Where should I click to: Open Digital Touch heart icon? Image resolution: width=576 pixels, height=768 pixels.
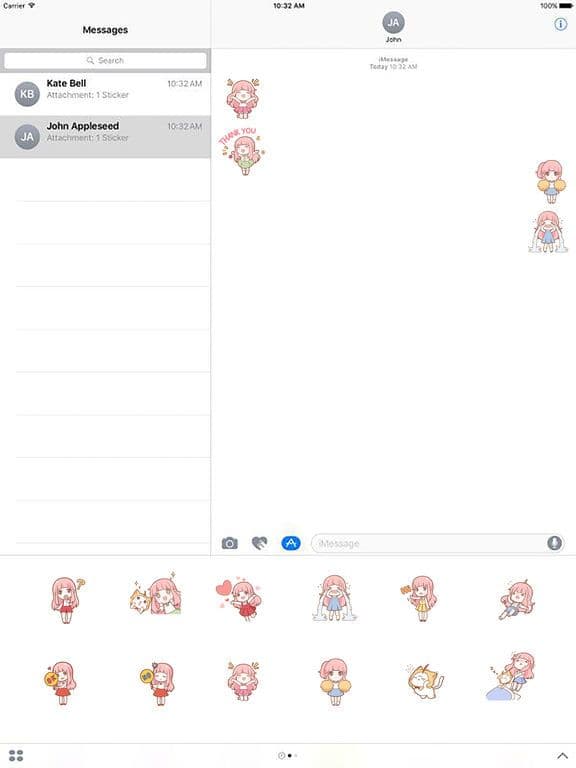click(260, 543)
